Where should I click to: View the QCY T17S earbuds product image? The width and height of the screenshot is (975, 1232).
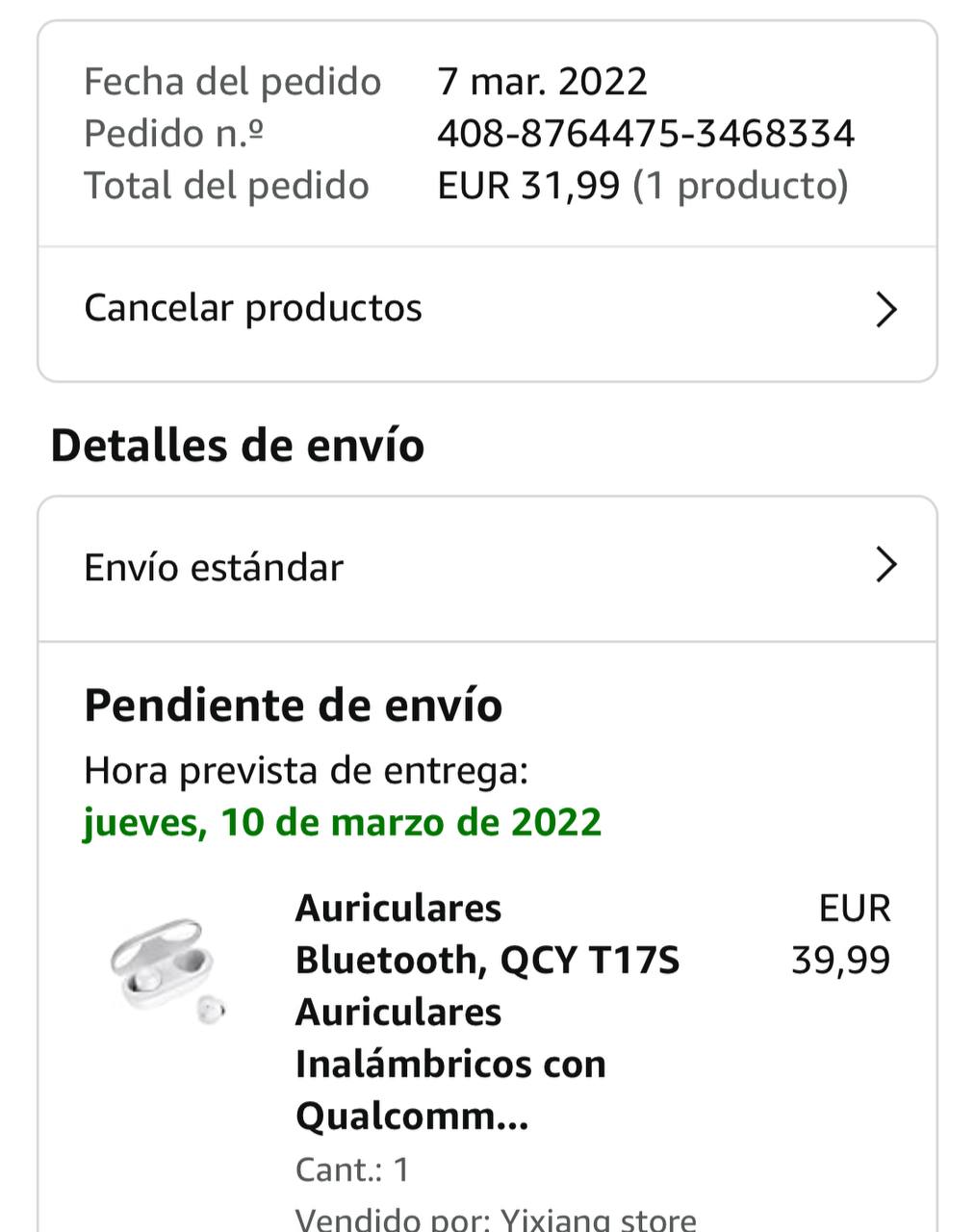coord(164,968)
